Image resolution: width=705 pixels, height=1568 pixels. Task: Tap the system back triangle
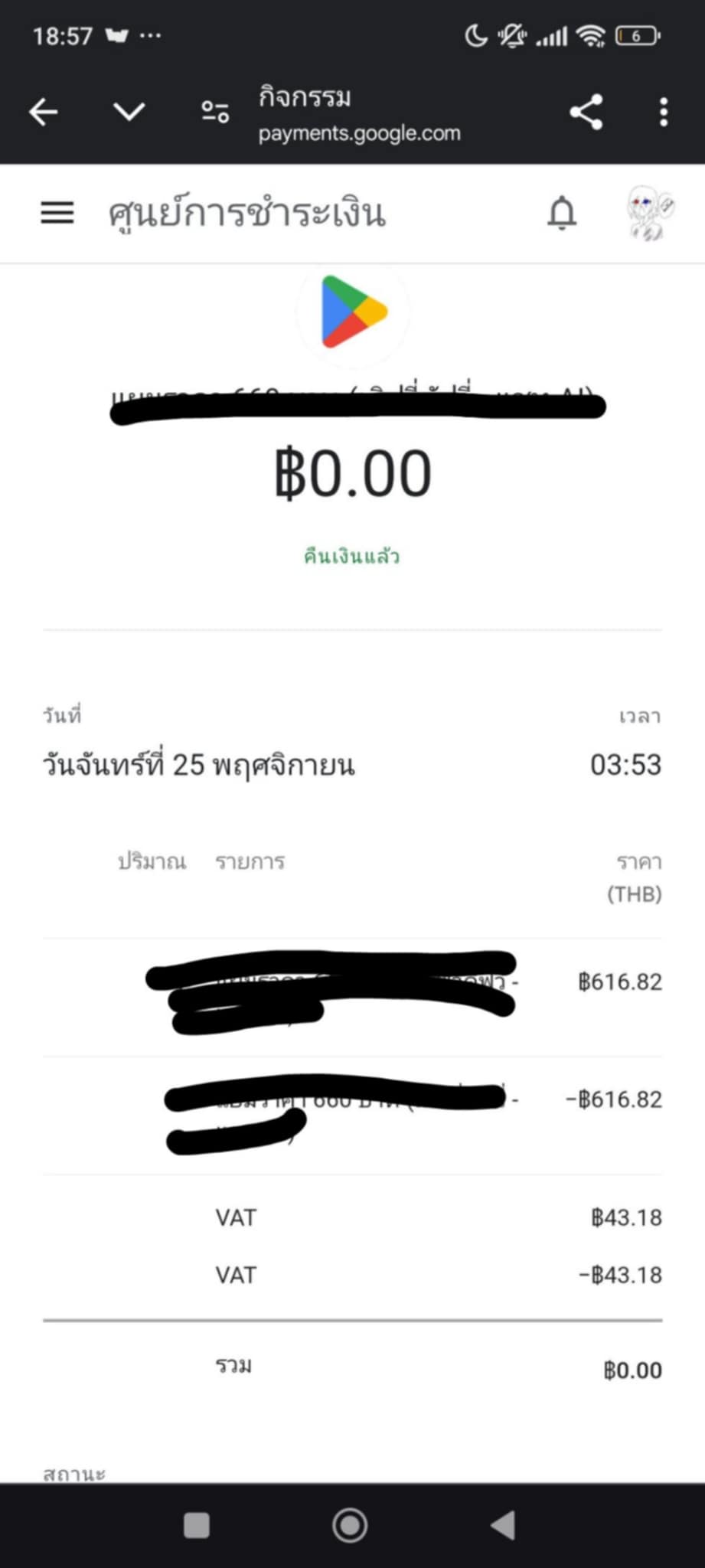tap(503, 1525)
